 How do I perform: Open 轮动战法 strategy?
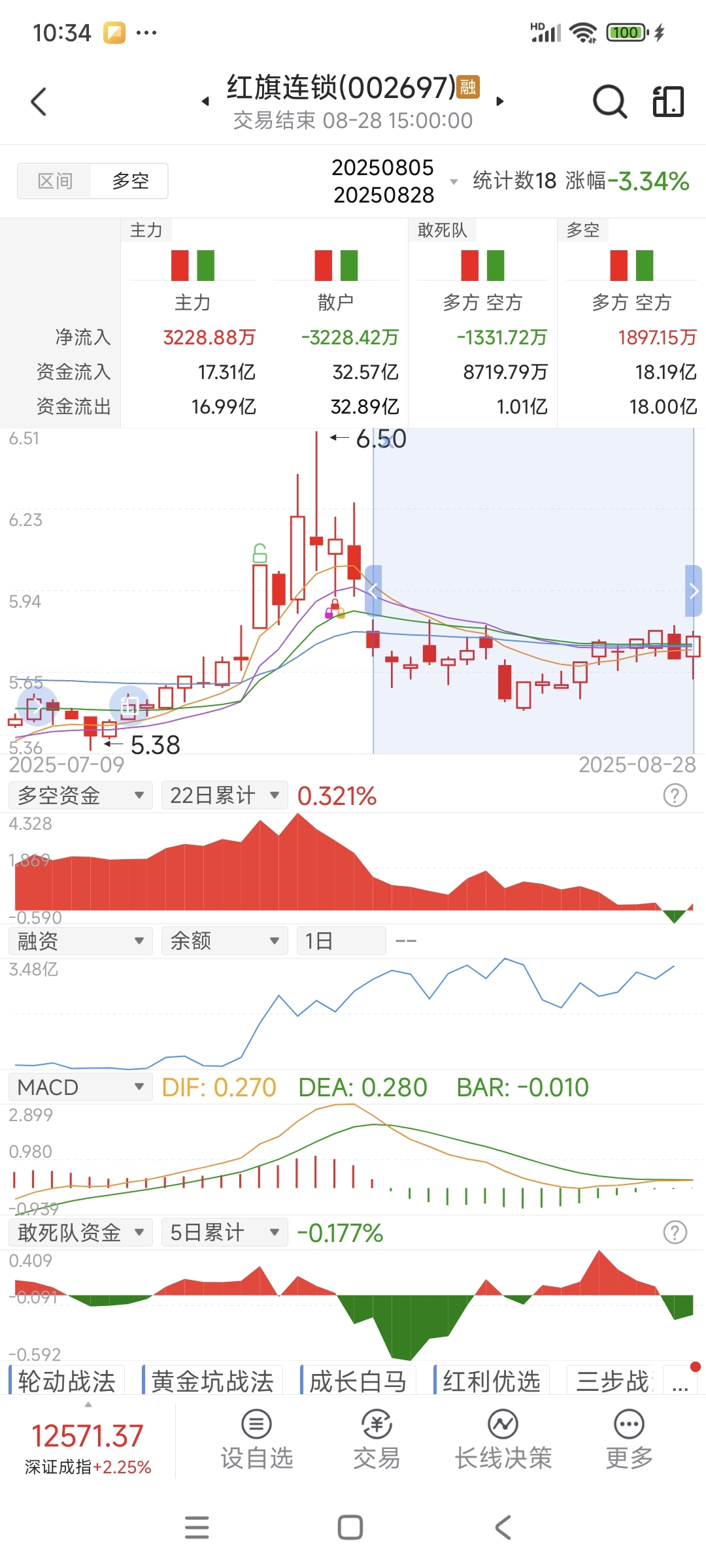(x=66, y=1381)
